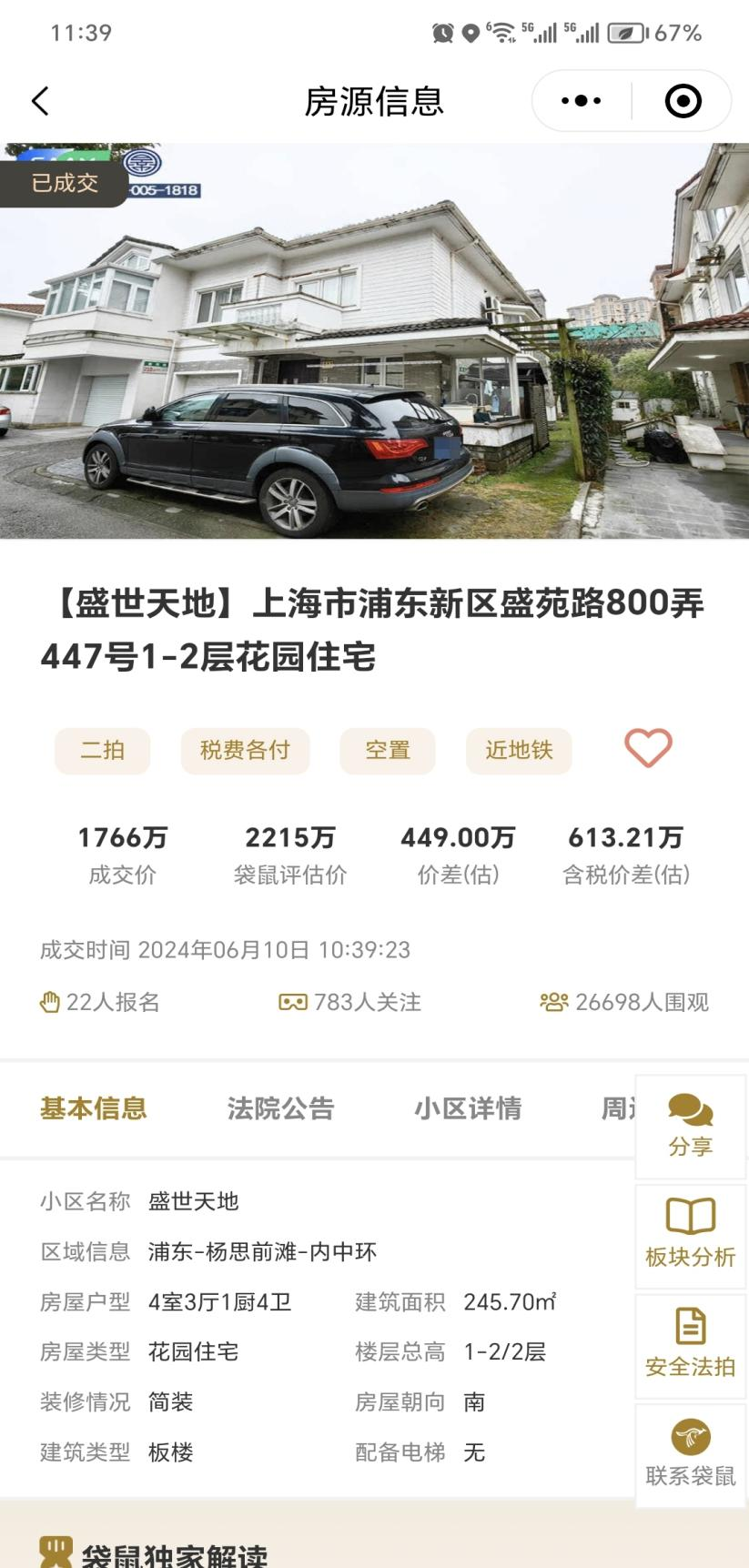Open the 板块分析 analysis panel
The image size is (749, 1568).
tap(690, 1238)
